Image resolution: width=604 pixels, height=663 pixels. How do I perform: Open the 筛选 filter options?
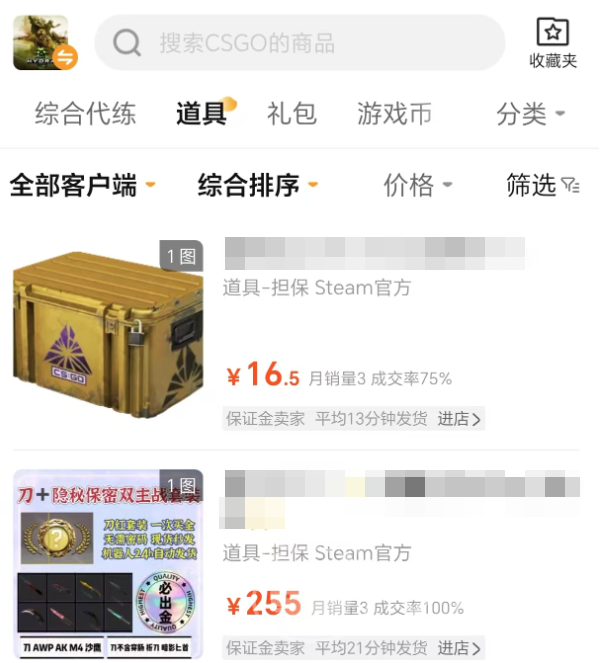tap(542, 185)
